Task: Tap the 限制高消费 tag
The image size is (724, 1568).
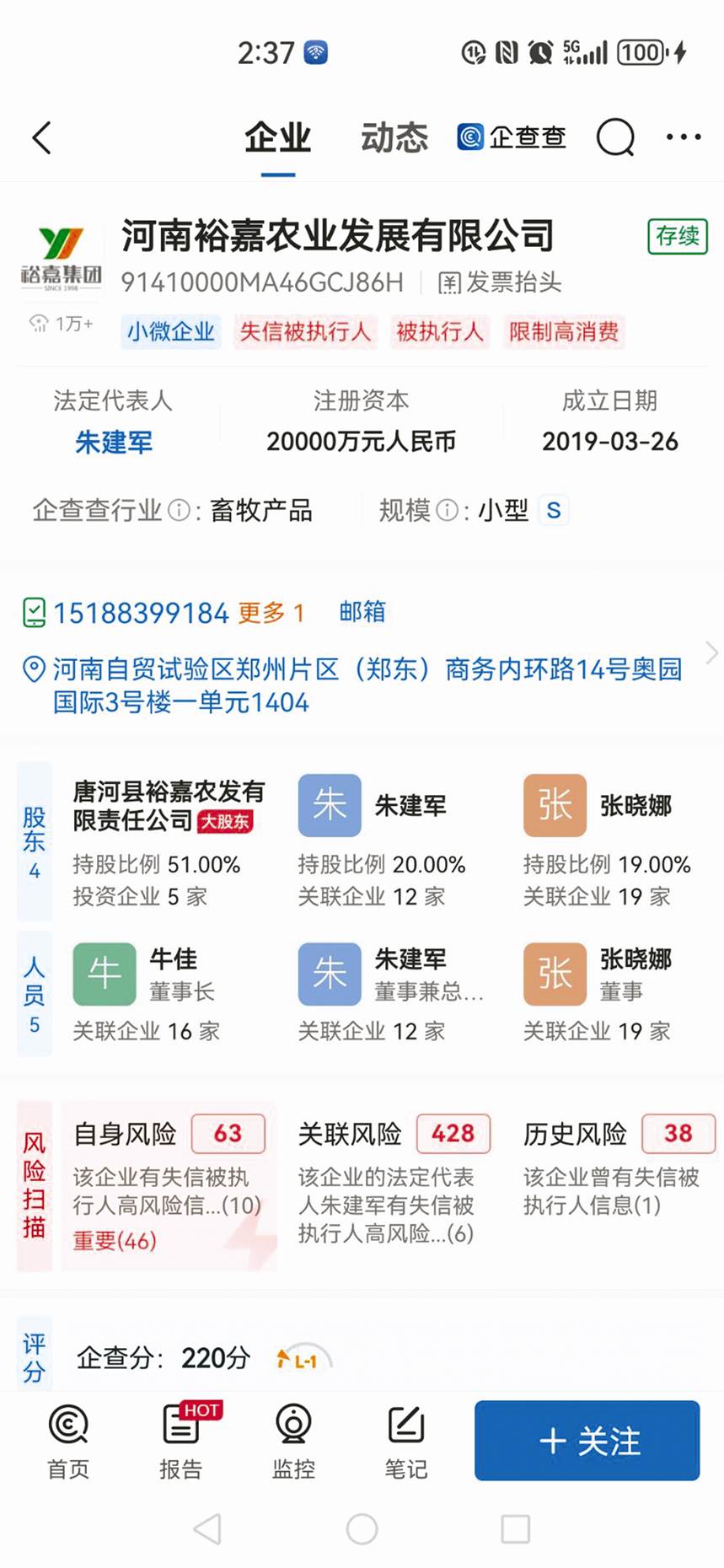Action: pos(563,332)
